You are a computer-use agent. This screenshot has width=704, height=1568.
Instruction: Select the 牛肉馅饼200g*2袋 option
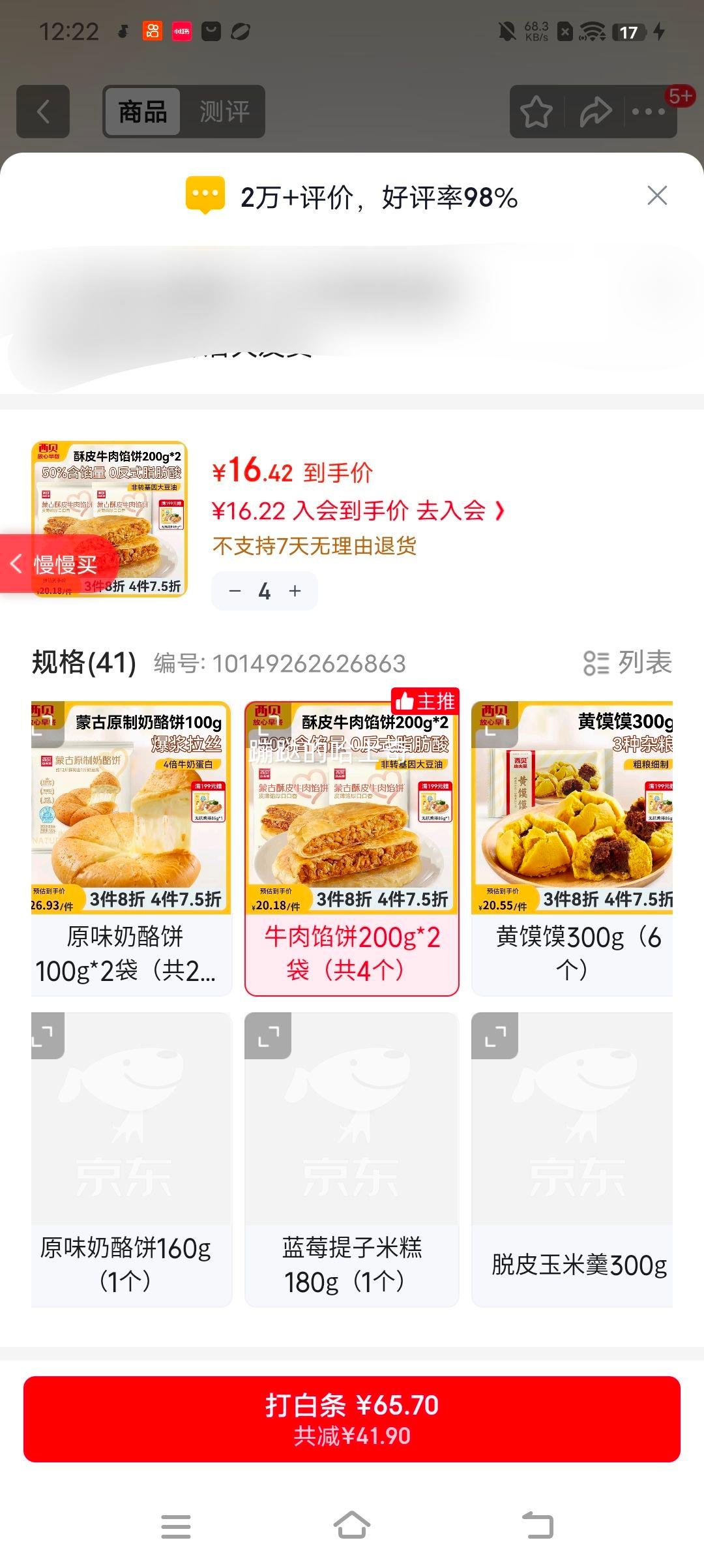[x=352, y=848]
